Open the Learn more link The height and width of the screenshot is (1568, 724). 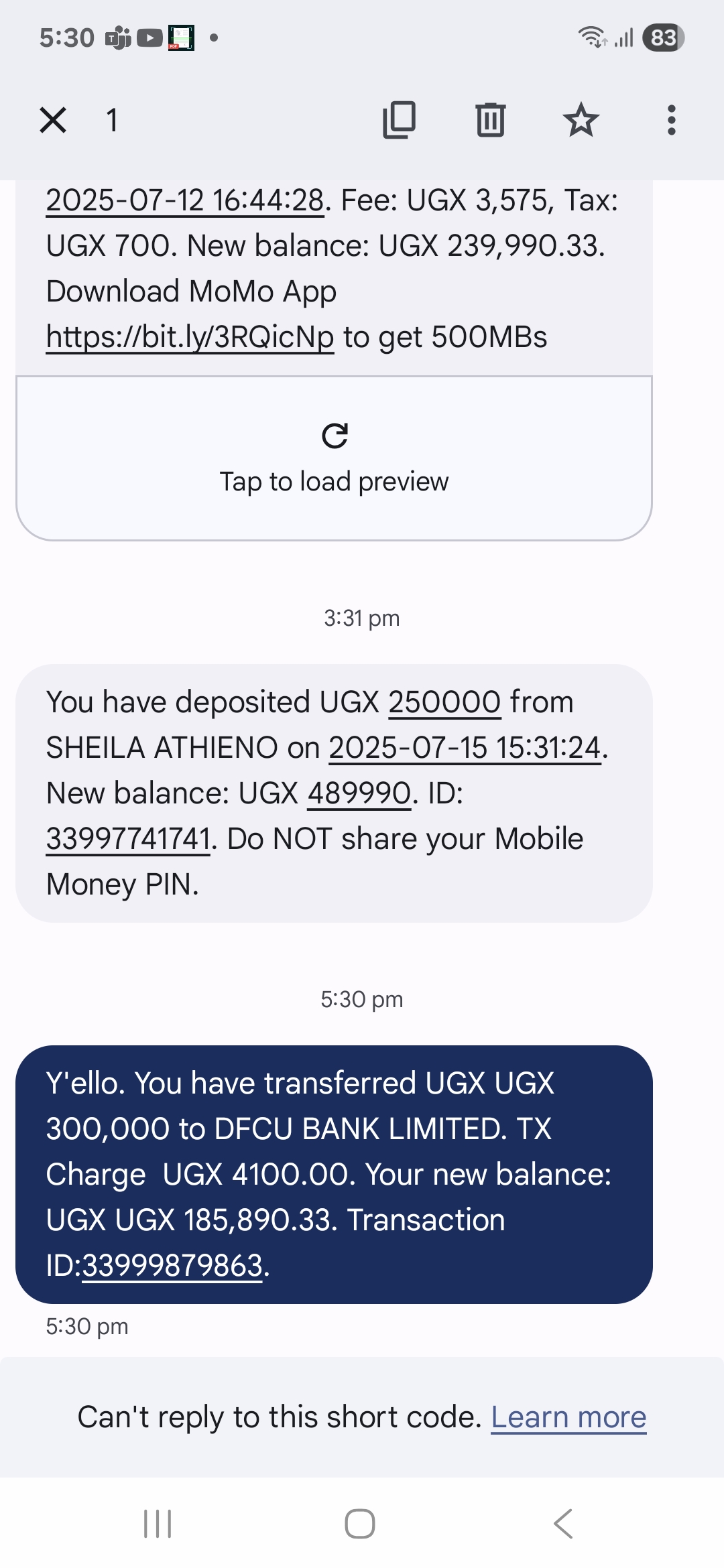pyautogui.click(x=568, y=1417)
